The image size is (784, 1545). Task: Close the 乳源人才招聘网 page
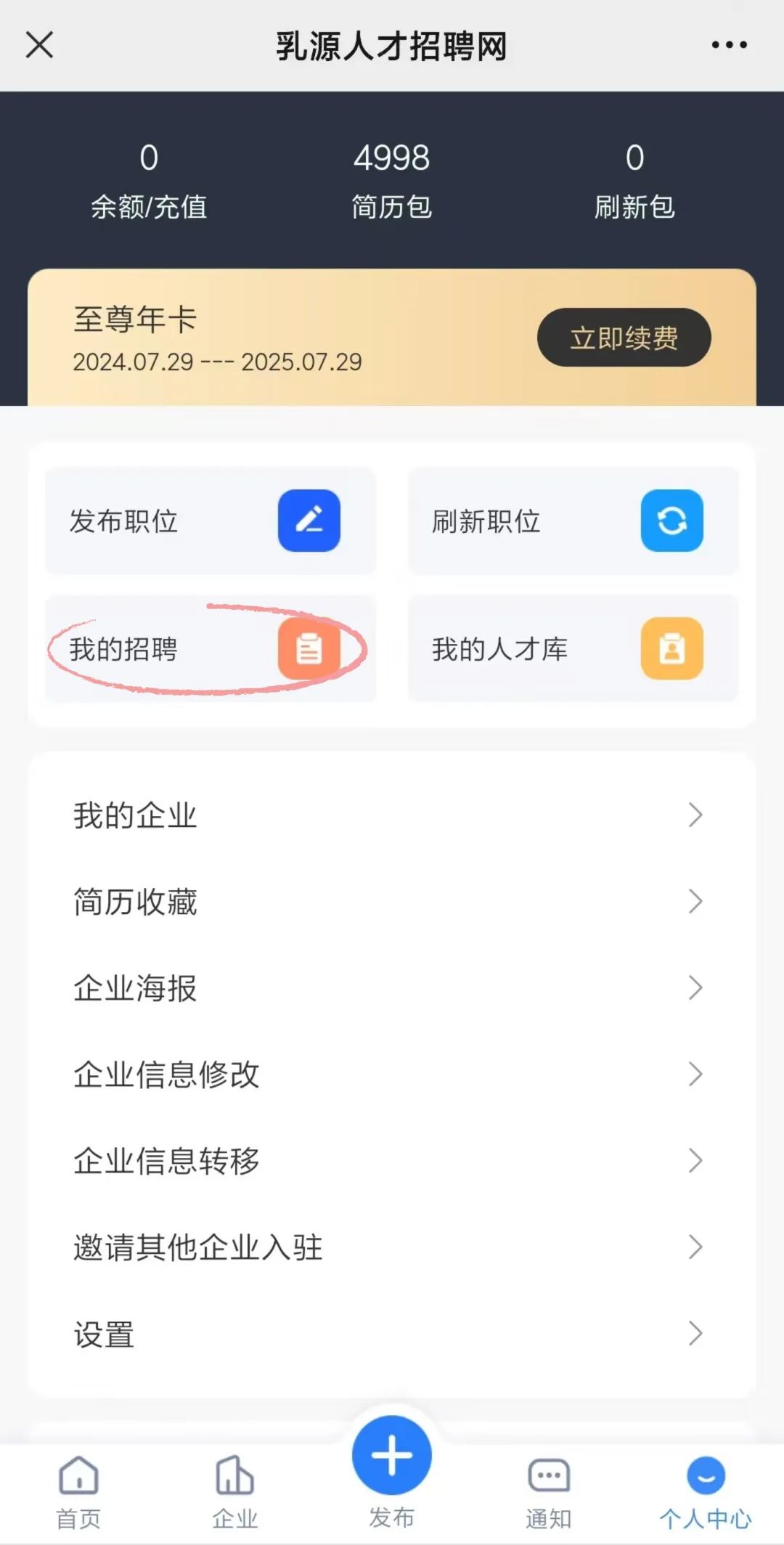(x=39, y=45)
